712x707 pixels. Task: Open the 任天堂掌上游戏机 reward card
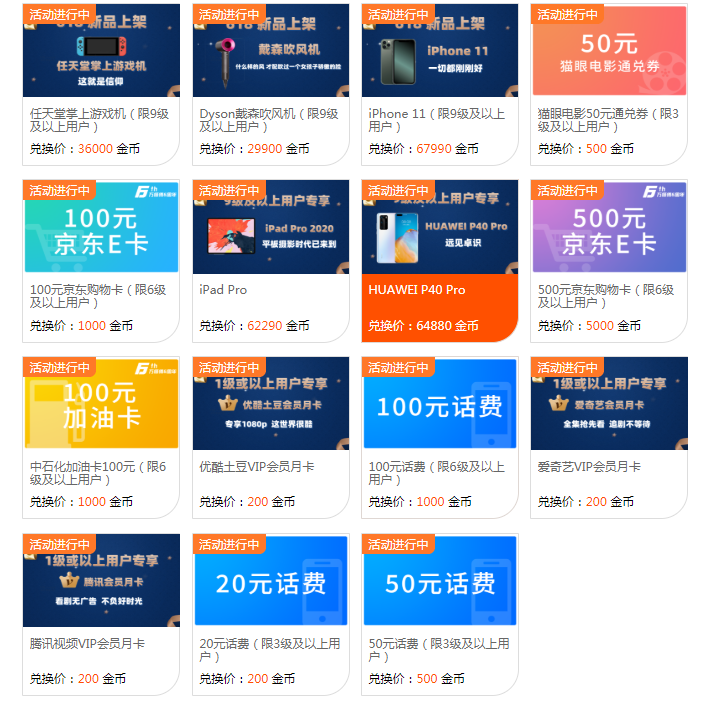pyautogui.click(x=101, y=84)
